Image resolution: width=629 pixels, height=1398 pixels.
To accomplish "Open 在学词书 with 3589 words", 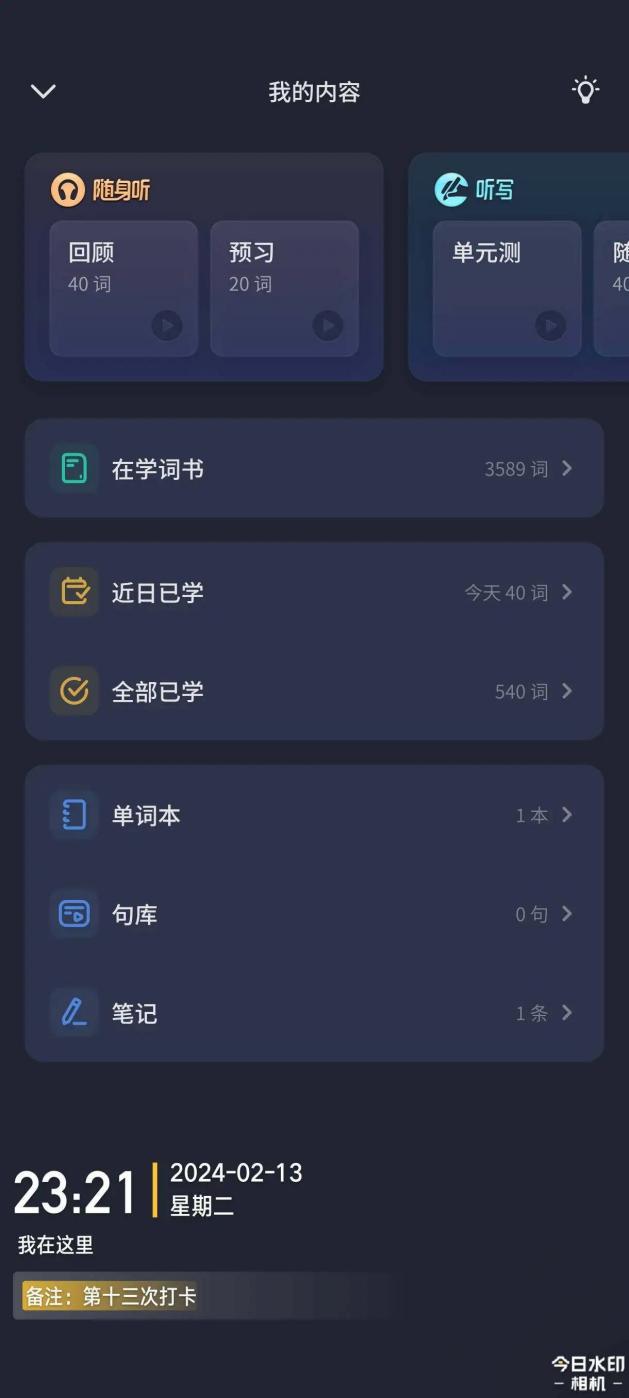I will click(314, 469).
